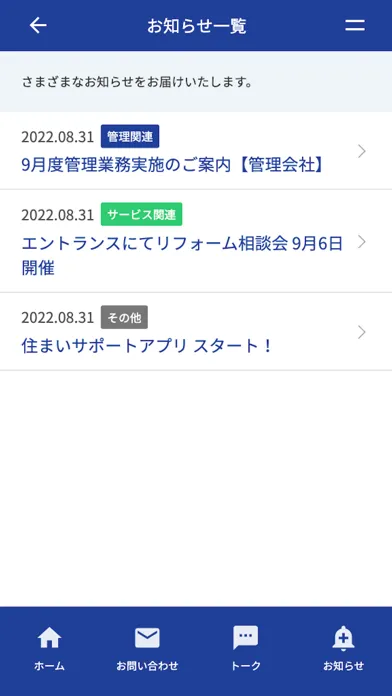Open the リフォーム相談会 9月6日開催 notice
392x696 pixels.
pyautogui.click(x=196, y=241)
